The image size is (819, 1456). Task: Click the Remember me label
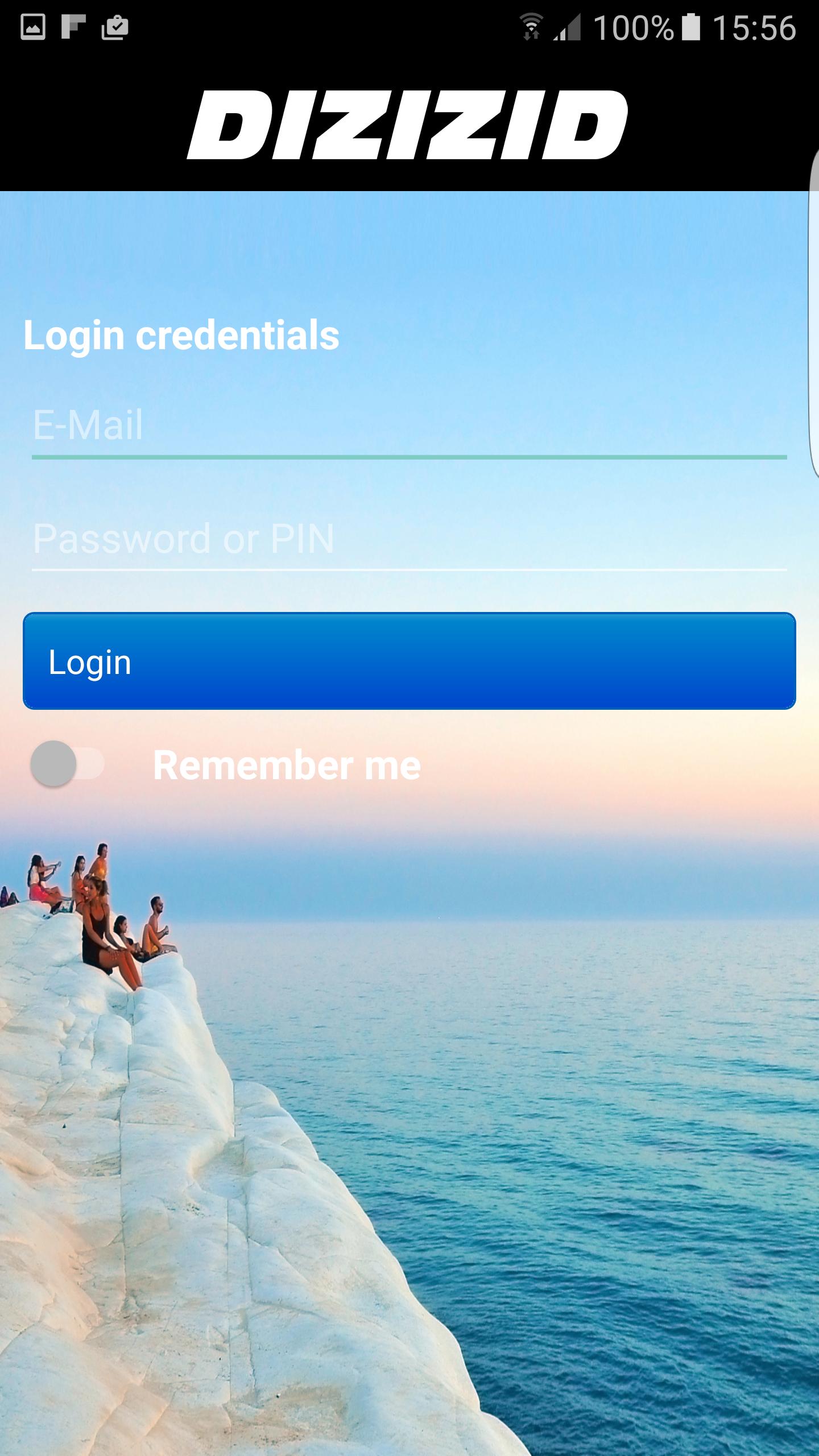(287, 764)
